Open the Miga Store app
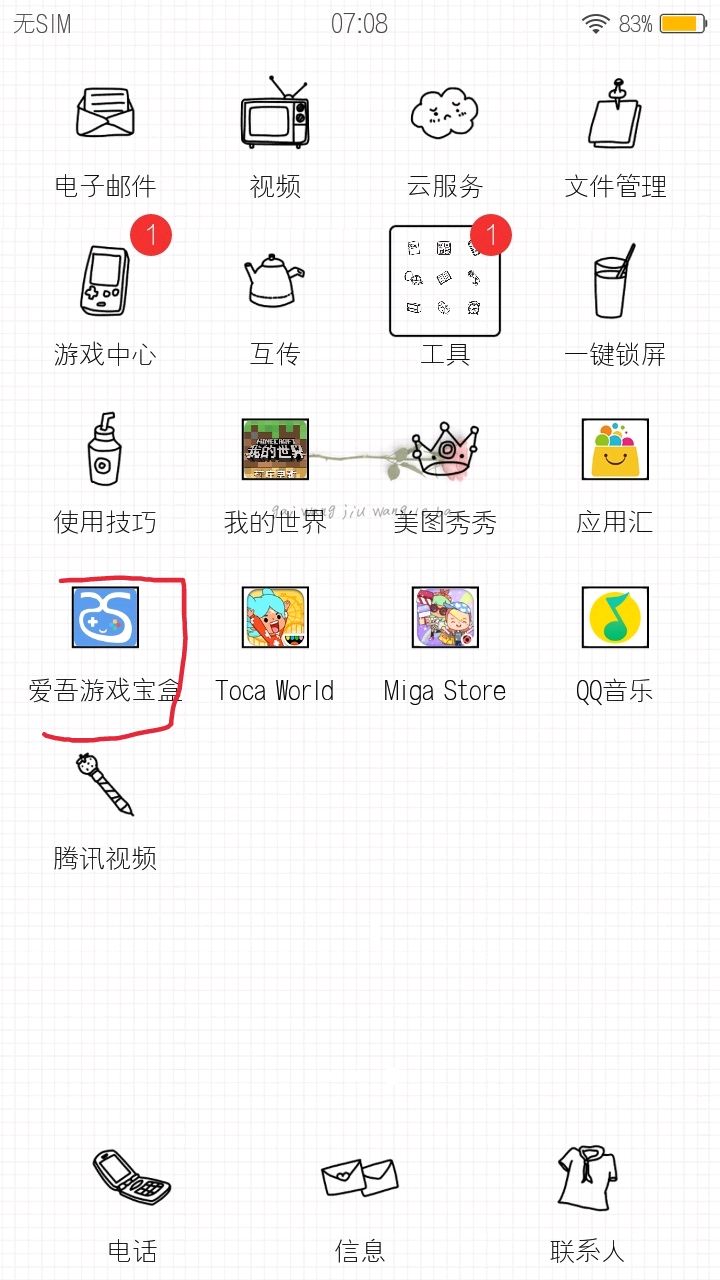The image size is (720, 1280). (445, 617)
